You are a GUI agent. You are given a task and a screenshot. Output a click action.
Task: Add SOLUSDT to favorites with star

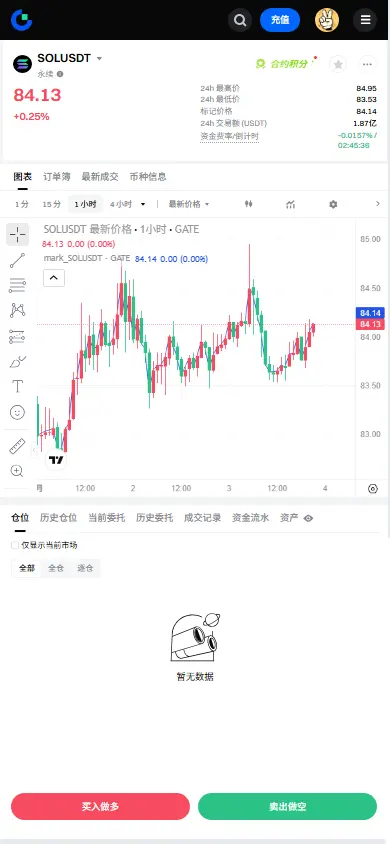[x=338, y=65]
